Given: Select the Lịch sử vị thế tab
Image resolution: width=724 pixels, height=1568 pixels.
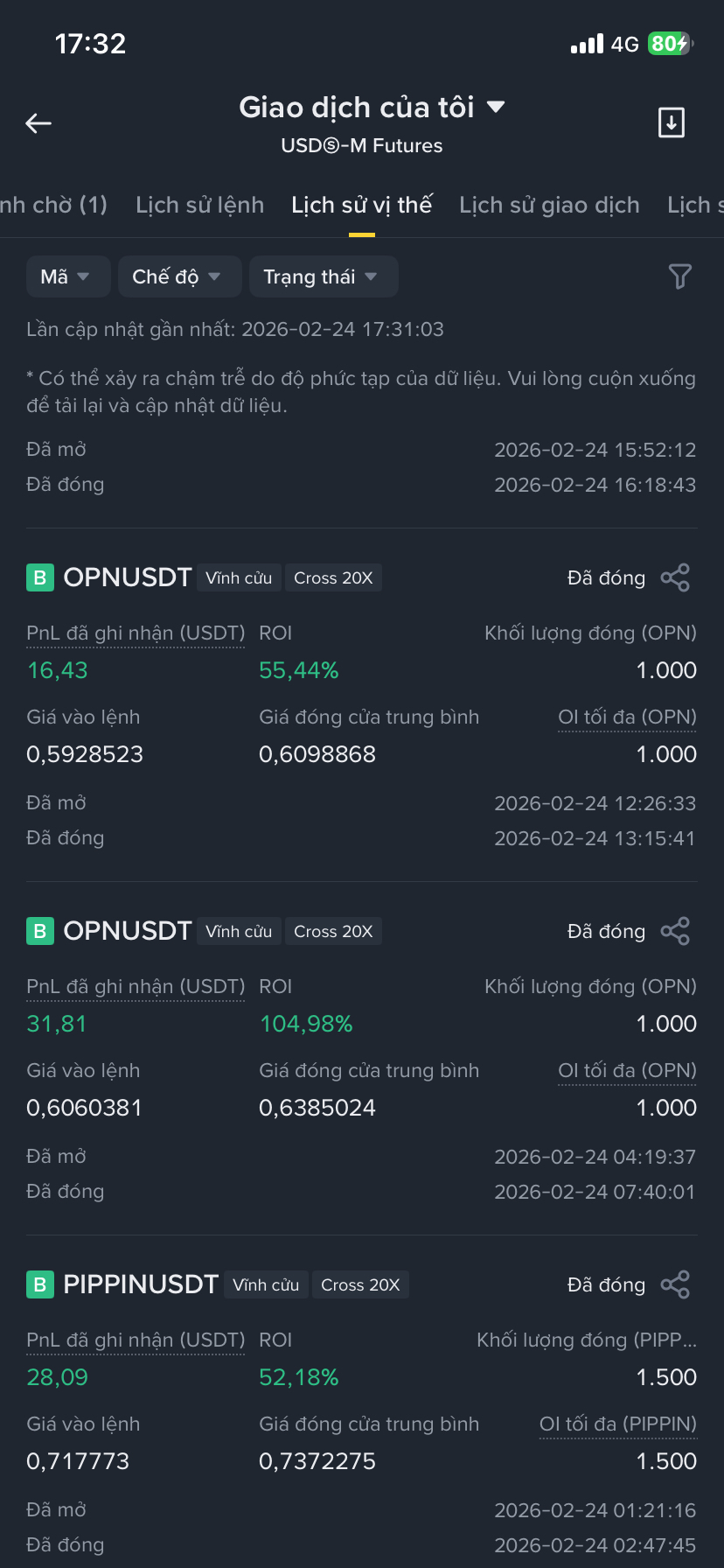Looking at the screenshot, I should [x=361, y=205].
